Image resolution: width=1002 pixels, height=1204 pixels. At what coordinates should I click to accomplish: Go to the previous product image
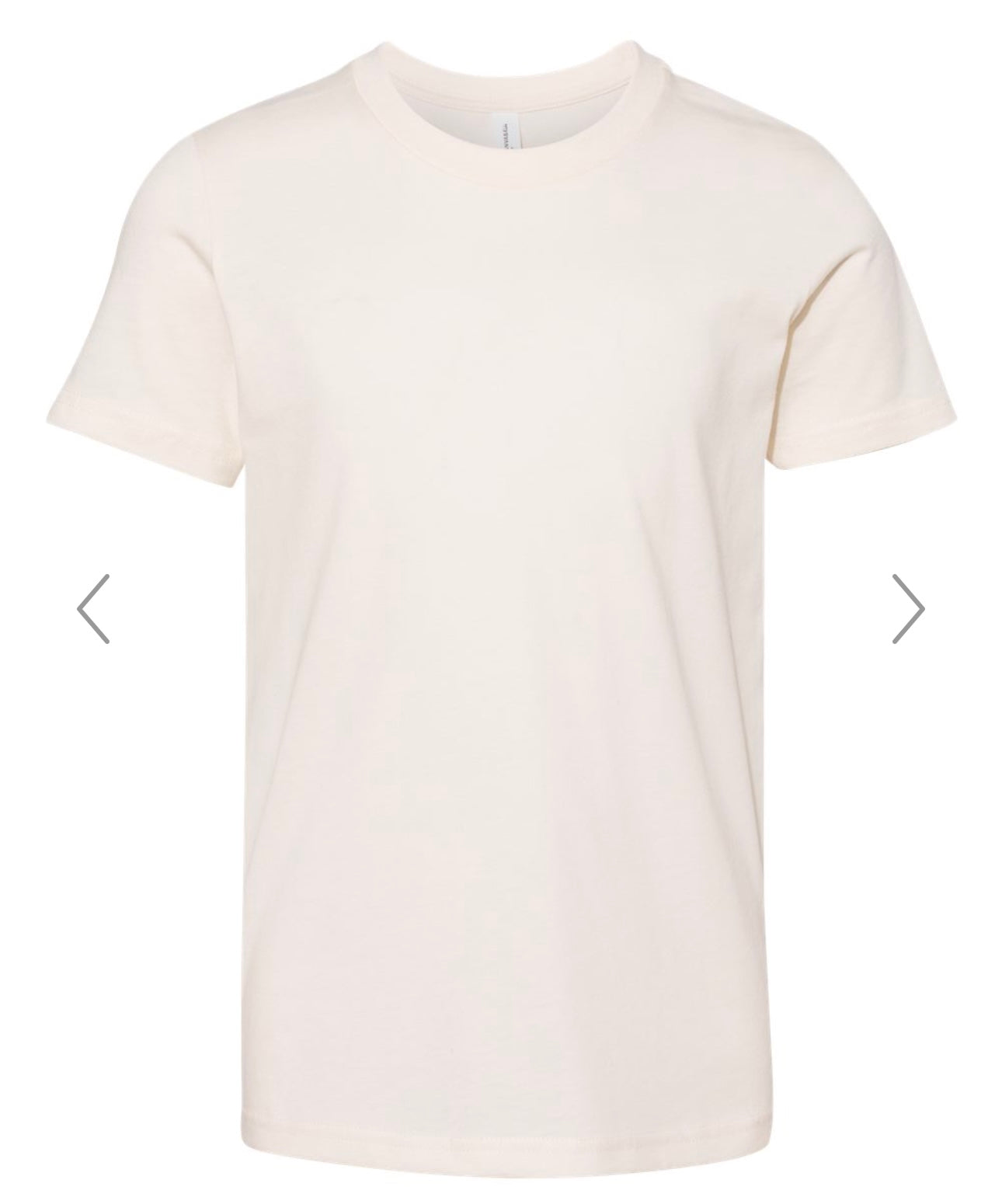click(x=93, y=609)
